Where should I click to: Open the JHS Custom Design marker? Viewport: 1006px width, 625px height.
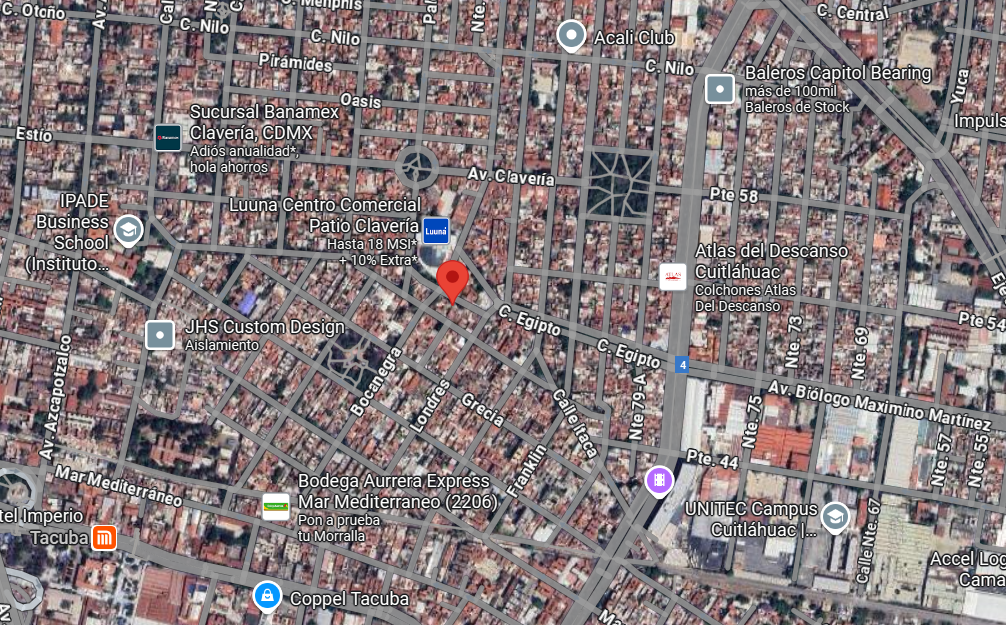coord(160,335)
